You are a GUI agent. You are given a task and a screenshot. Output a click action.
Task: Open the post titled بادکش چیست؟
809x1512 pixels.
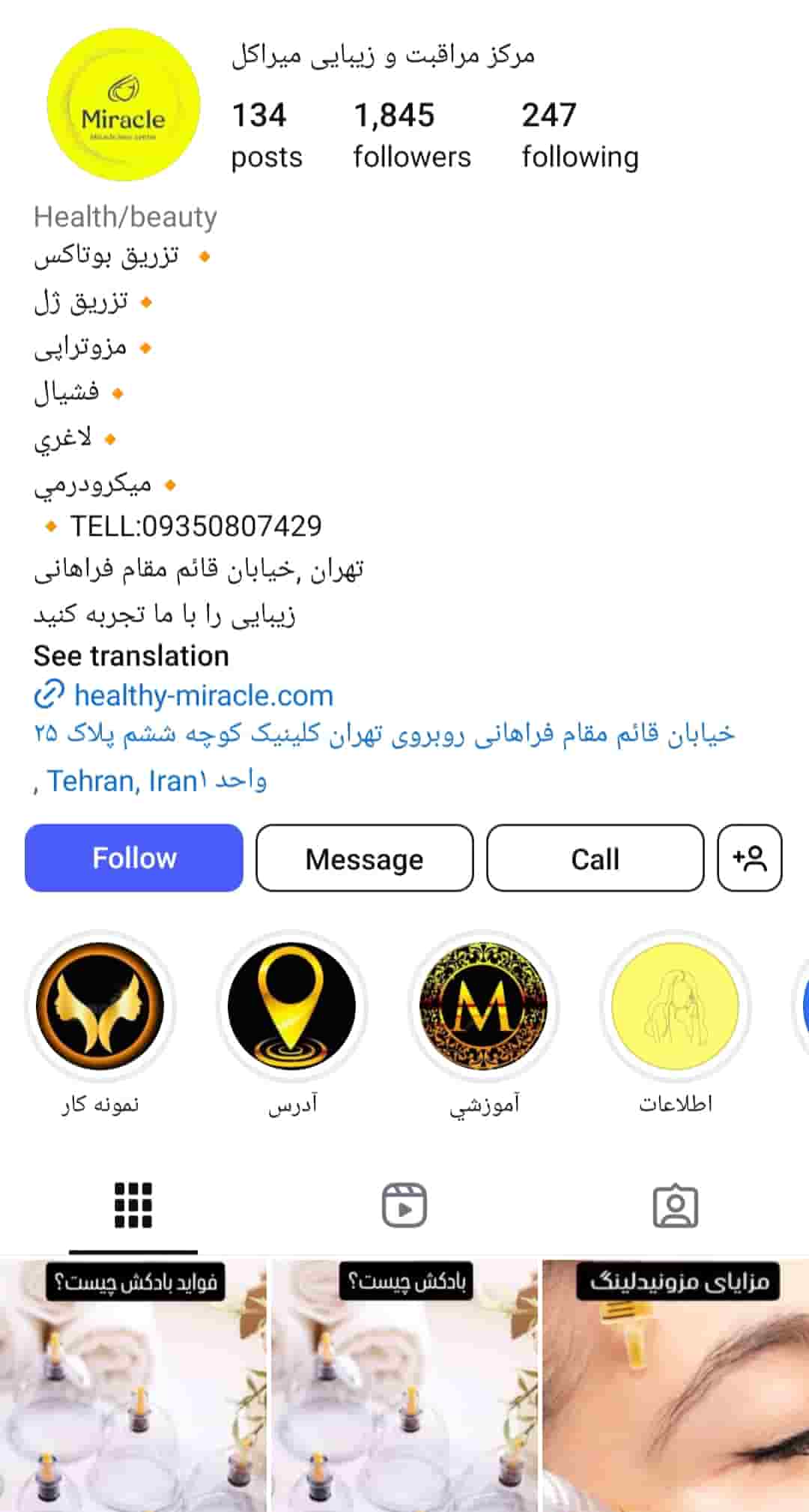[404, 1385]
